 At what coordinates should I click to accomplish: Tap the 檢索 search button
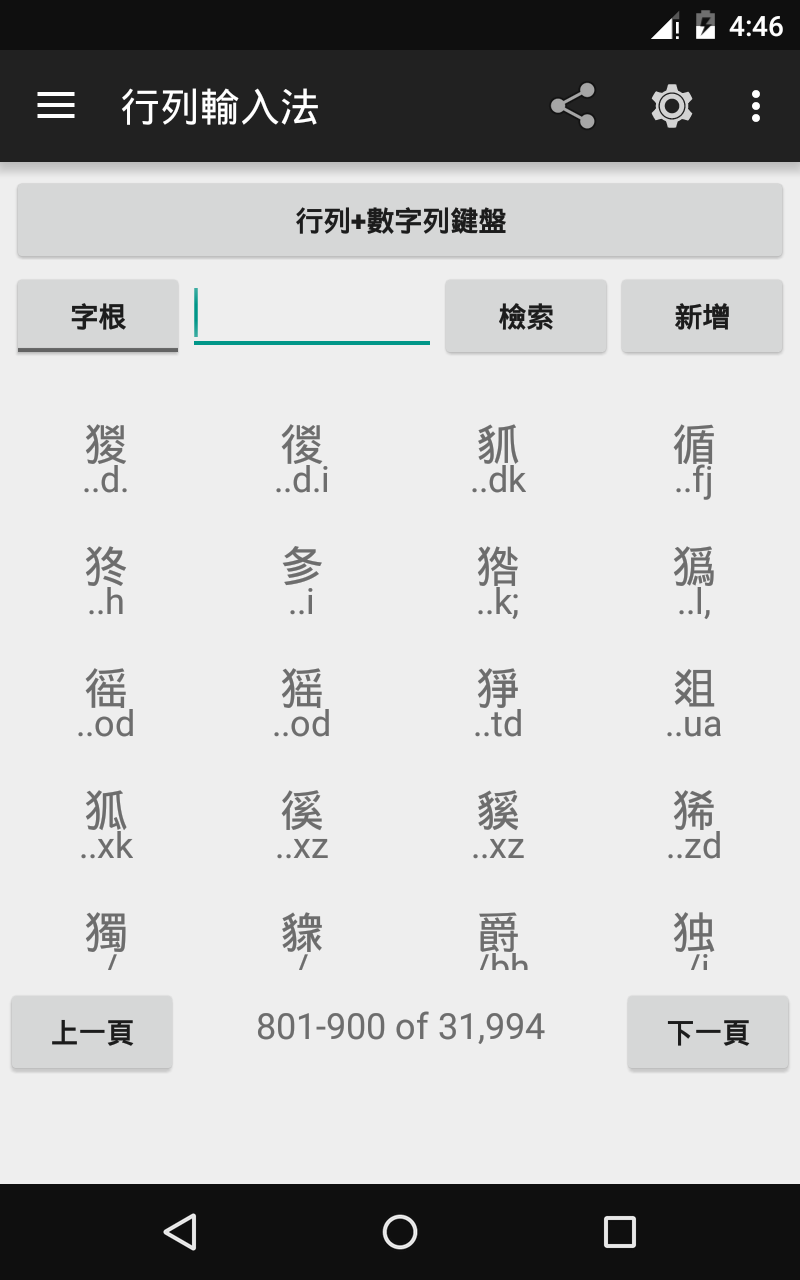coord(526,316)
